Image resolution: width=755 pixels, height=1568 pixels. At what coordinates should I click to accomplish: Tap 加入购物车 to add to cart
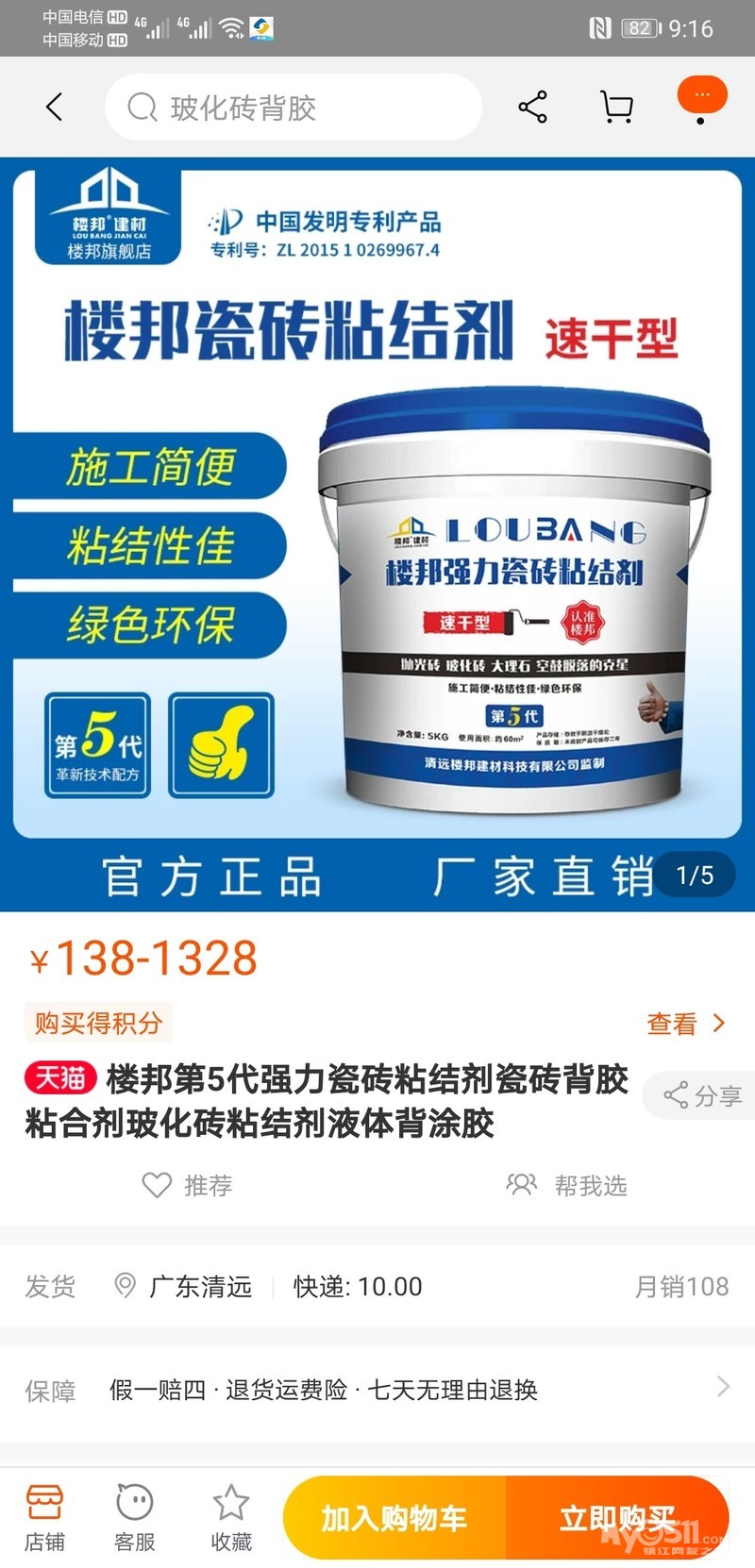394,1518
